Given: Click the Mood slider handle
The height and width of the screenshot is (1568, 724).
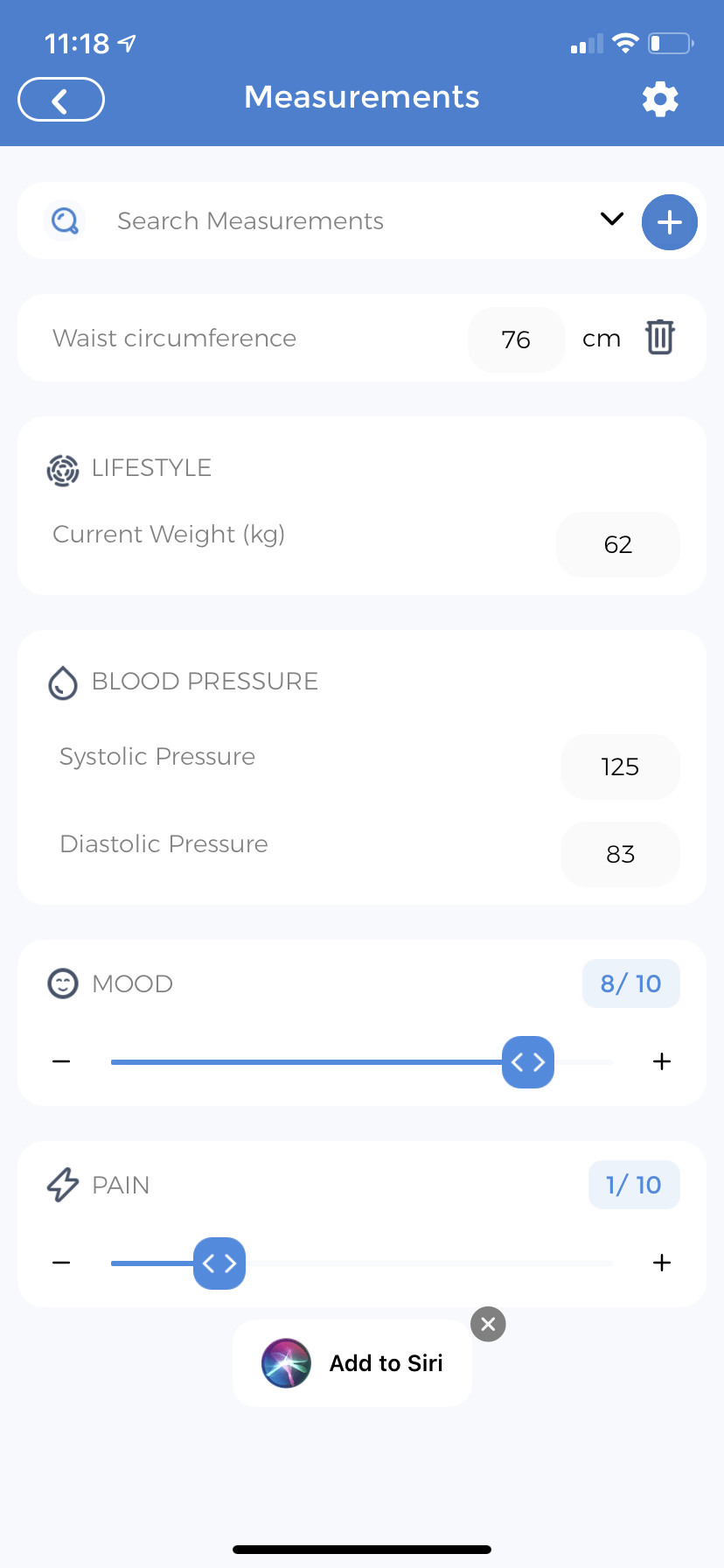Looking at the screenshot, I should coord(527,1061).
